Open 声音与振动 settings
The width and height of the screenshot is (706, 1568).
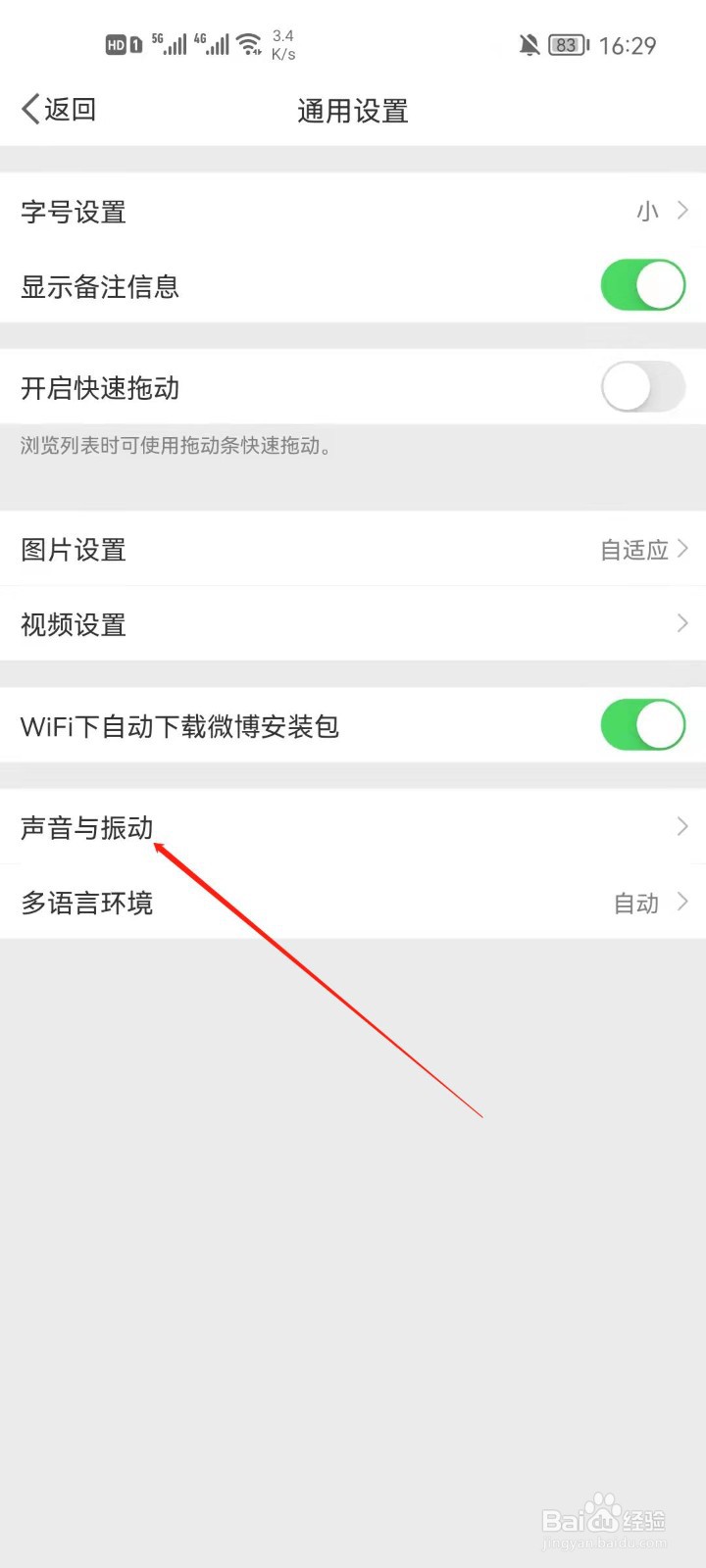point(86,827)
